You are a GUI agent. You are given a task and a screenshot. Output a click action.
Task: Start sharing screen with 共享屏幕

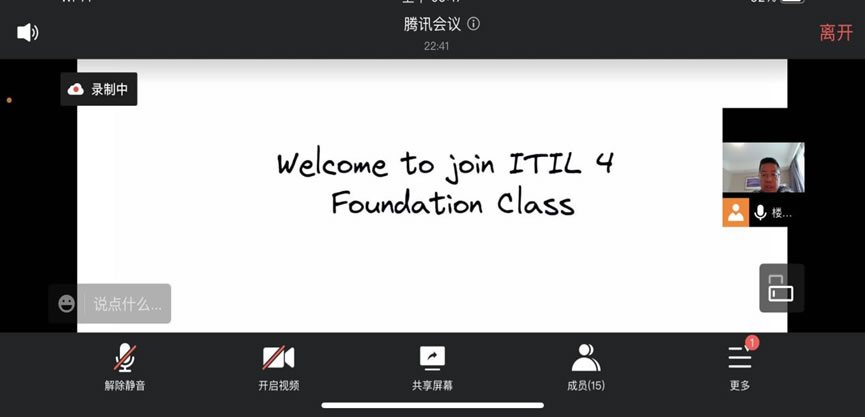432,367
